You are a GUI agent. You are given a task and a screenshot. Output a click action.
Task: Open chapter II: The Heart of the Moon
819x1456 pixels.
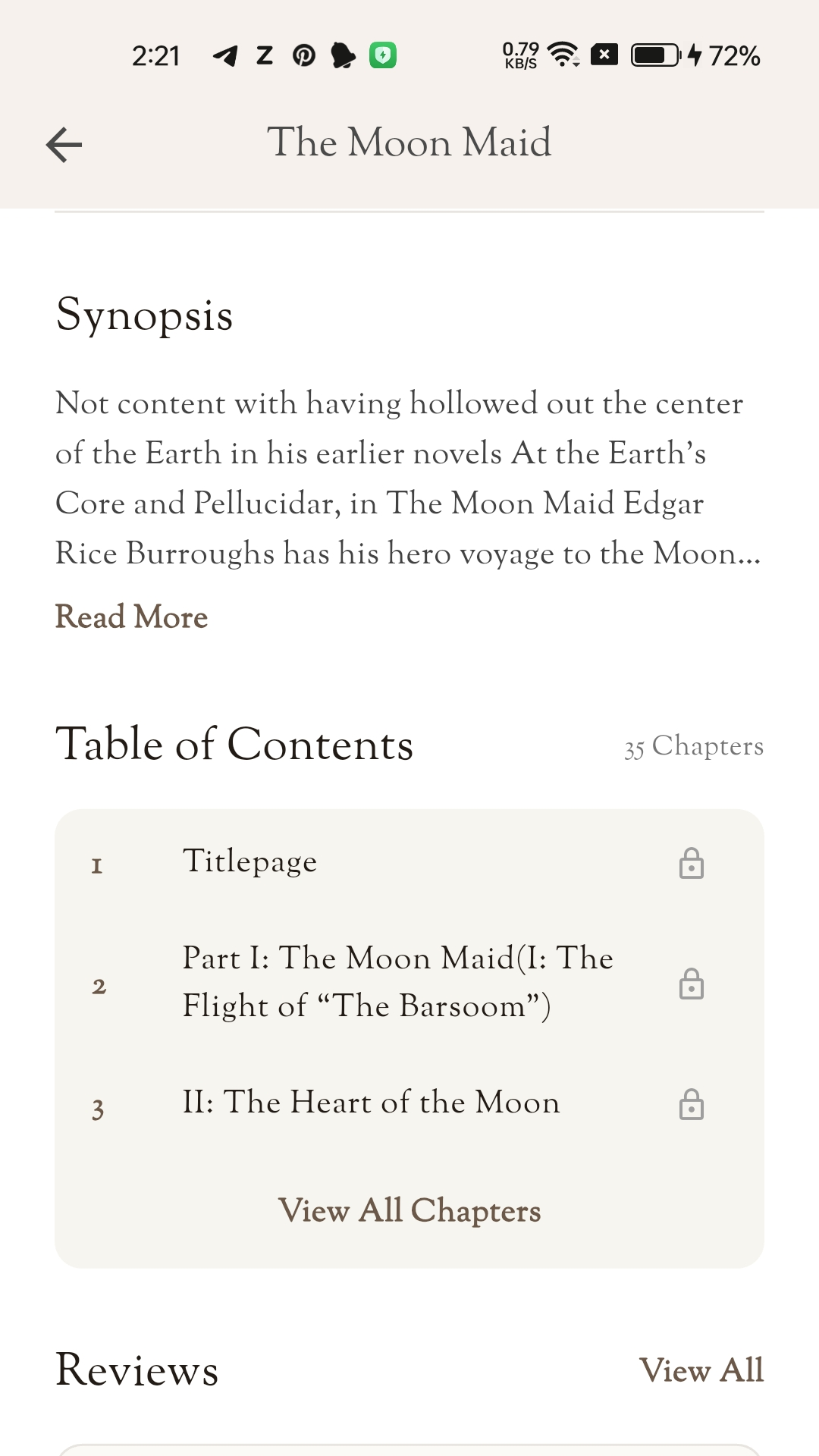click(371, 1103)
